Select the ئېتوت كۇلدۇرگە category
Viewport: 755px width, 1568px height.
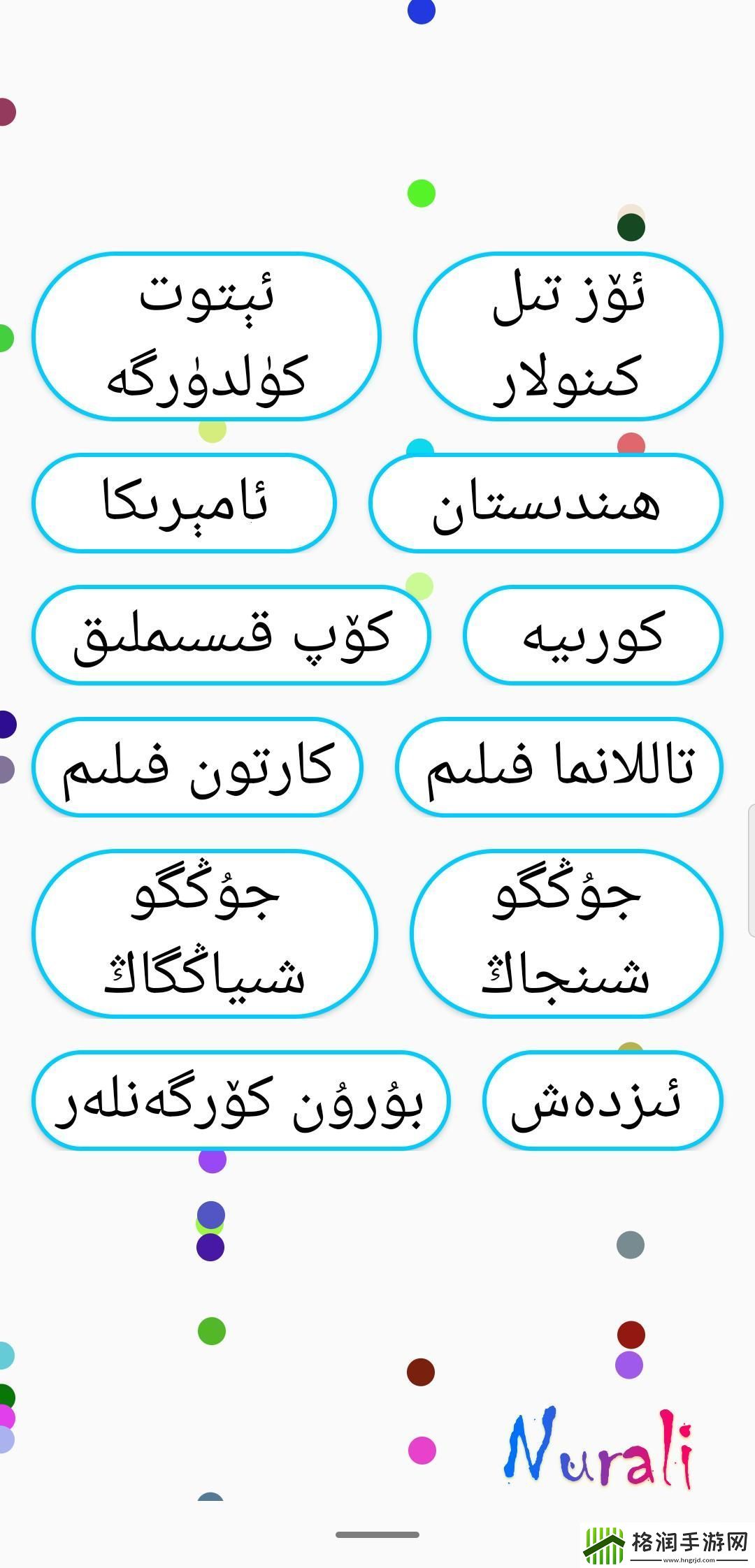click(206, 336)
